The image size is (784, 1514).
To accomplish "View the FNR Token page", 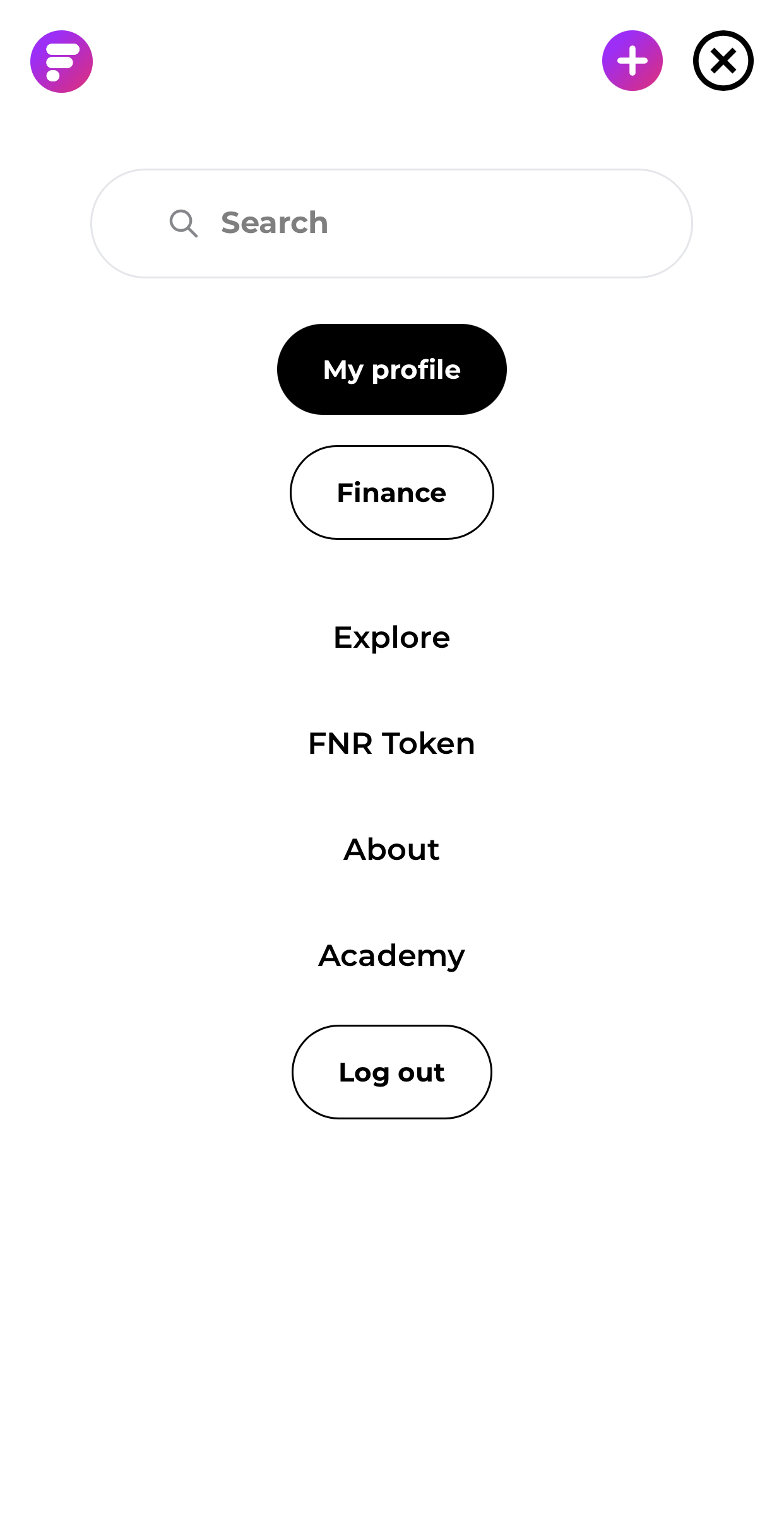I will click(391, 743).
